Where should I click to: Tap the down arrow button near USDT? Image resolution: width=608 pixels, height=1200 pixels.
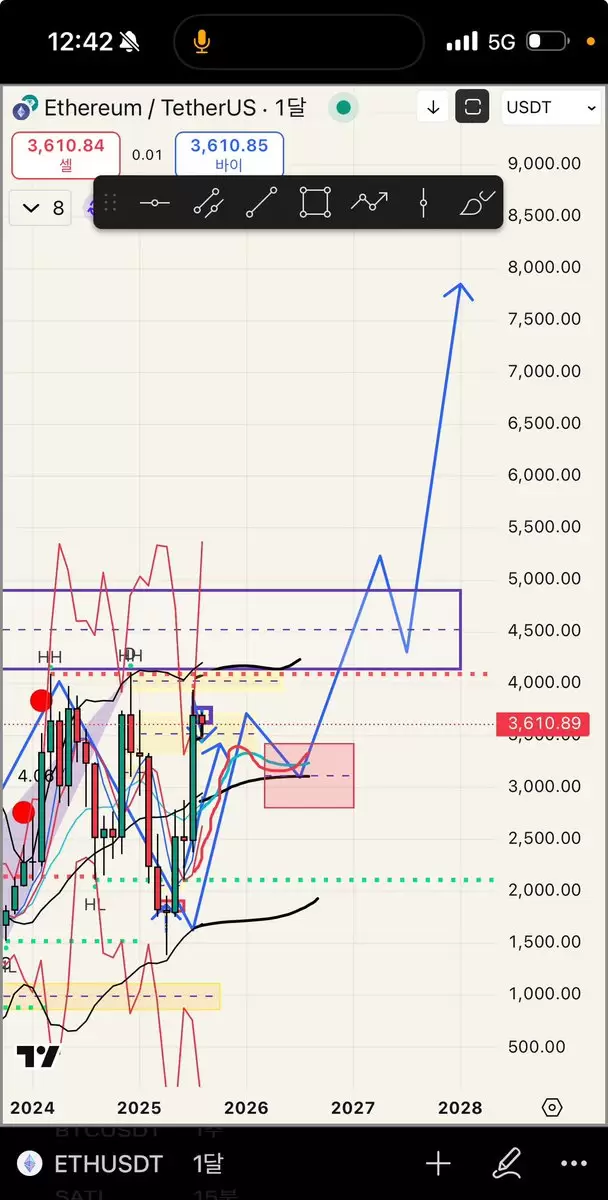coord(433,107)
